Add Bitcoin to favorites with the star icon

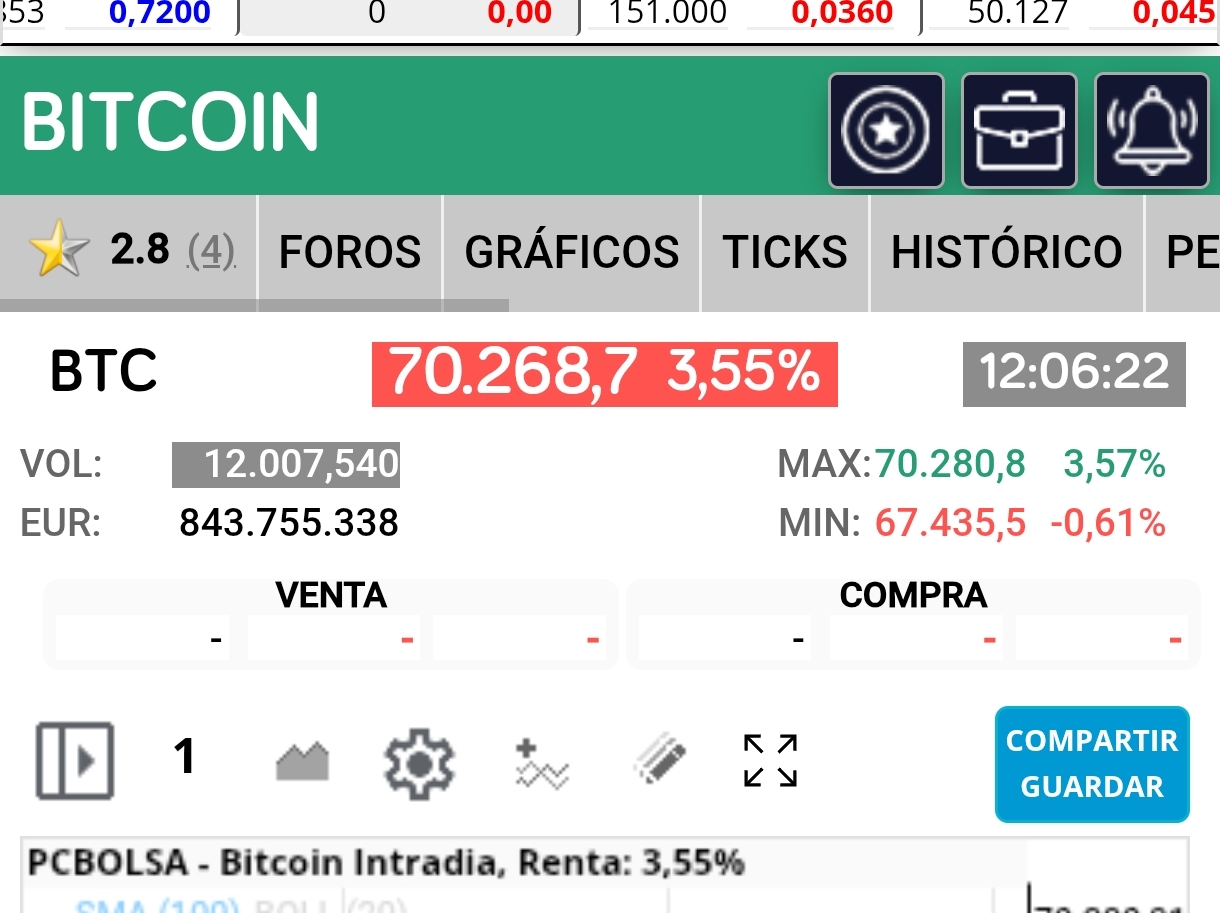tap(886, 130)
